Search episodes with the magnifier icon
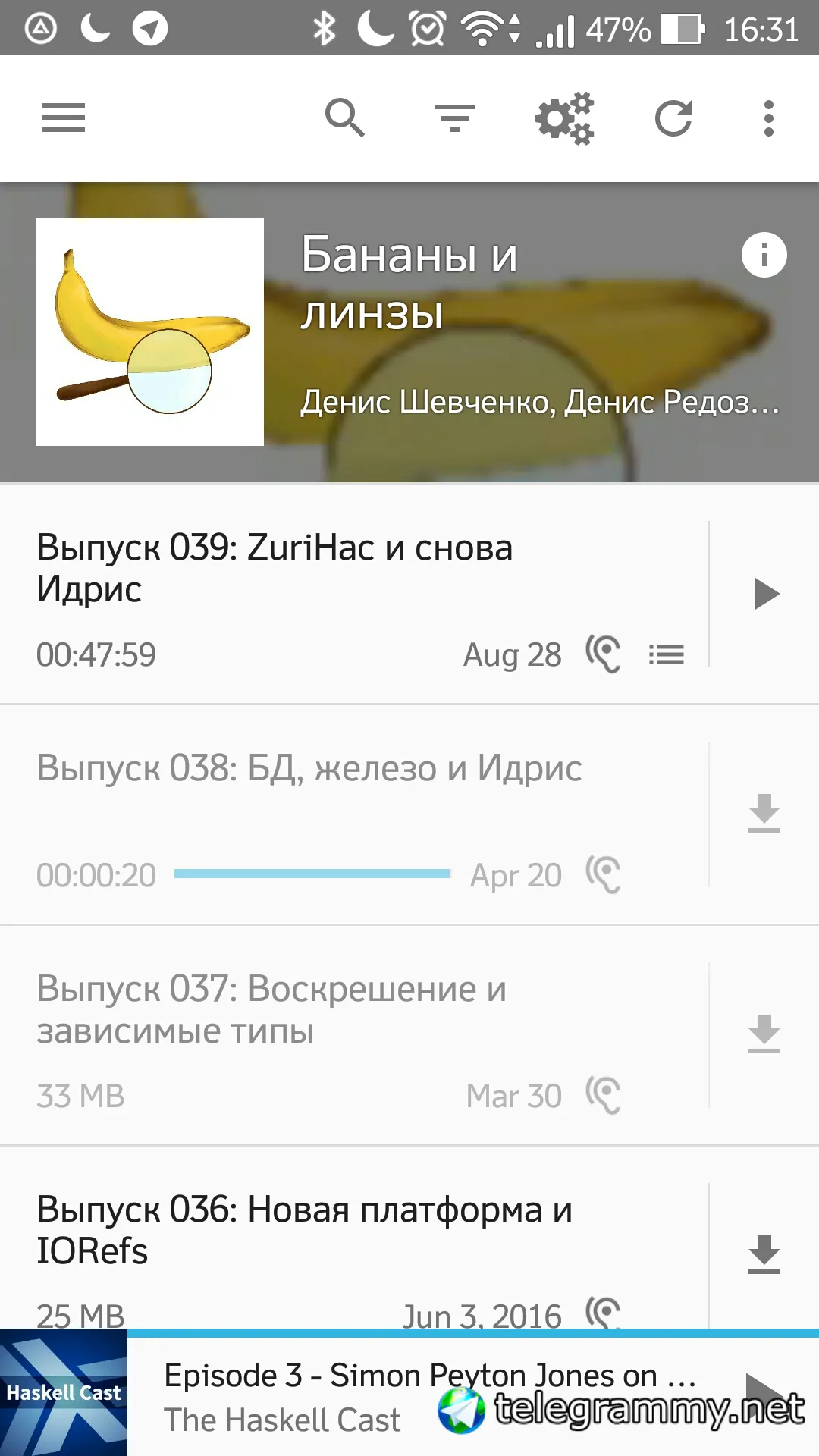This screenshot has height=1456, width=819. (345, 118)
